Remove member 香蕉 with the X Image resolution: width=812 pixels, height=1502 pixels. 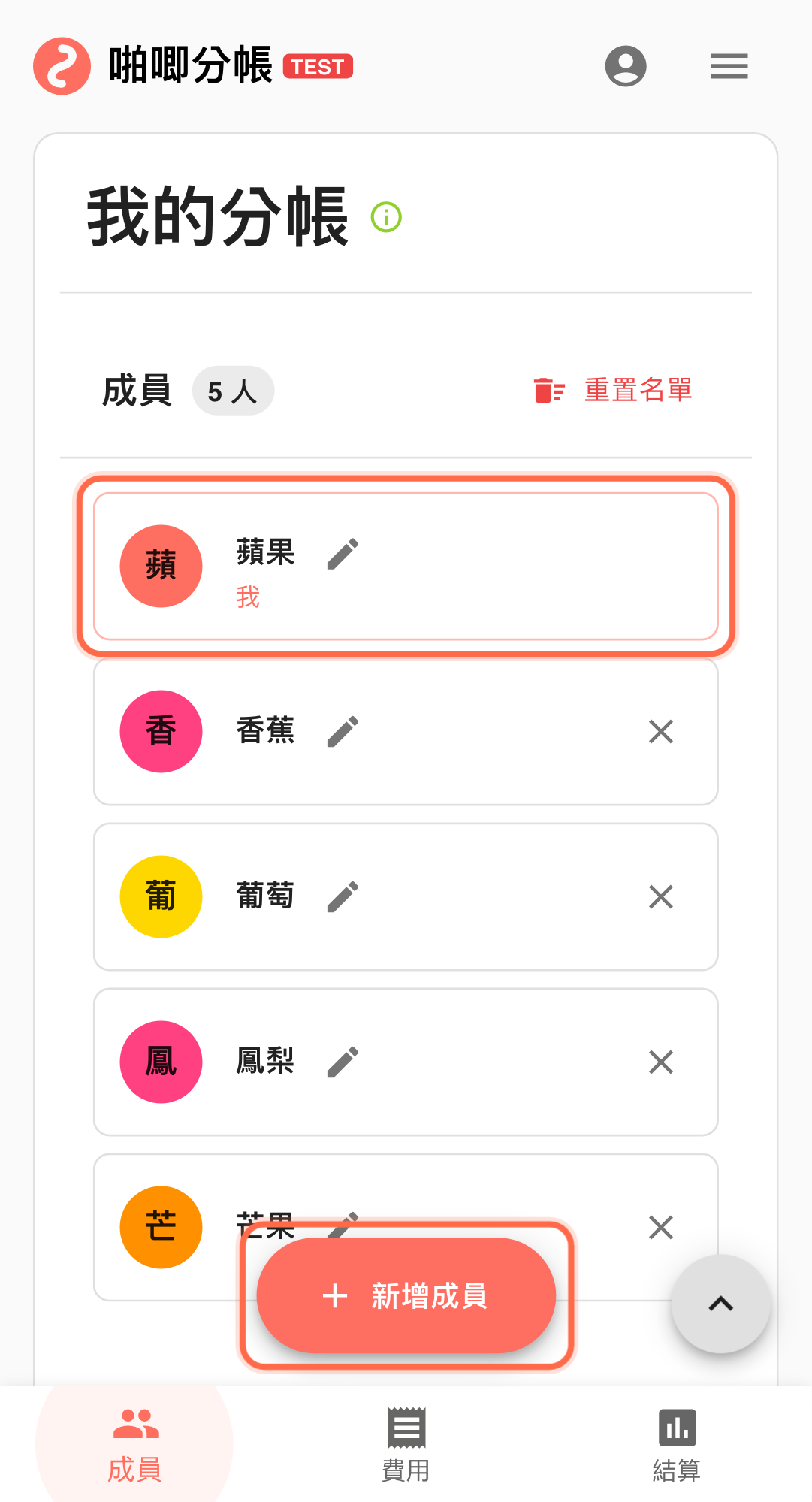660,731
